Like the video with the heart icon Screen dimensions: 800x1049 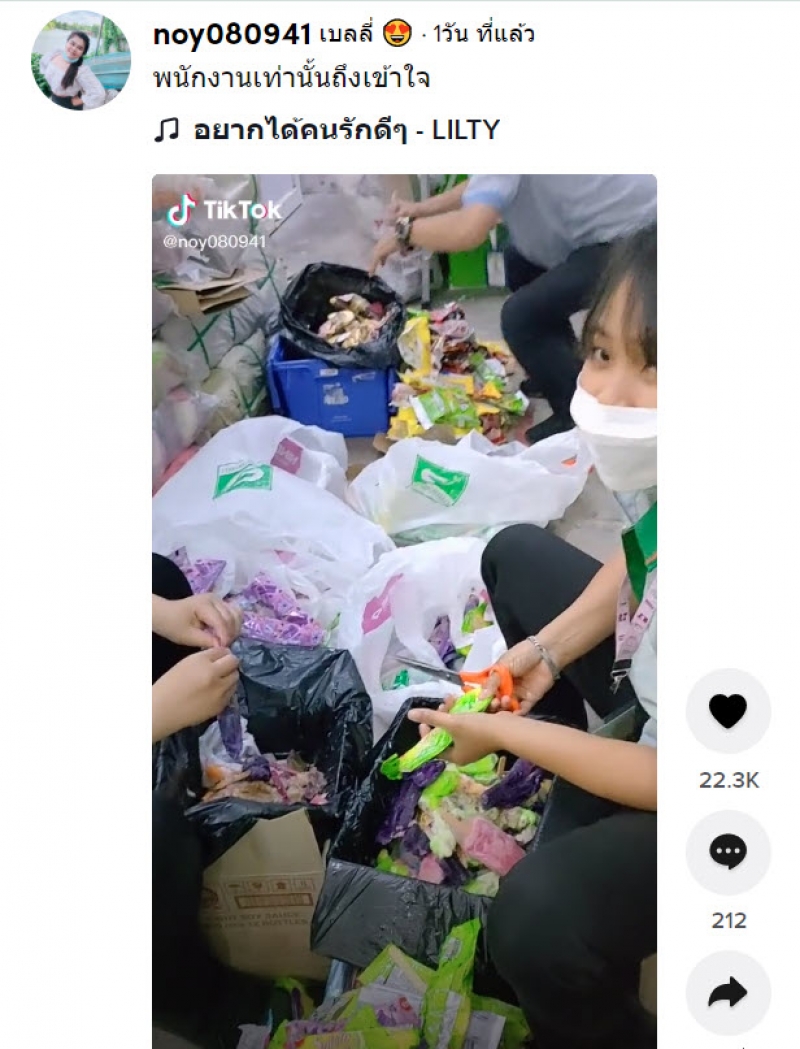point(728,711)
